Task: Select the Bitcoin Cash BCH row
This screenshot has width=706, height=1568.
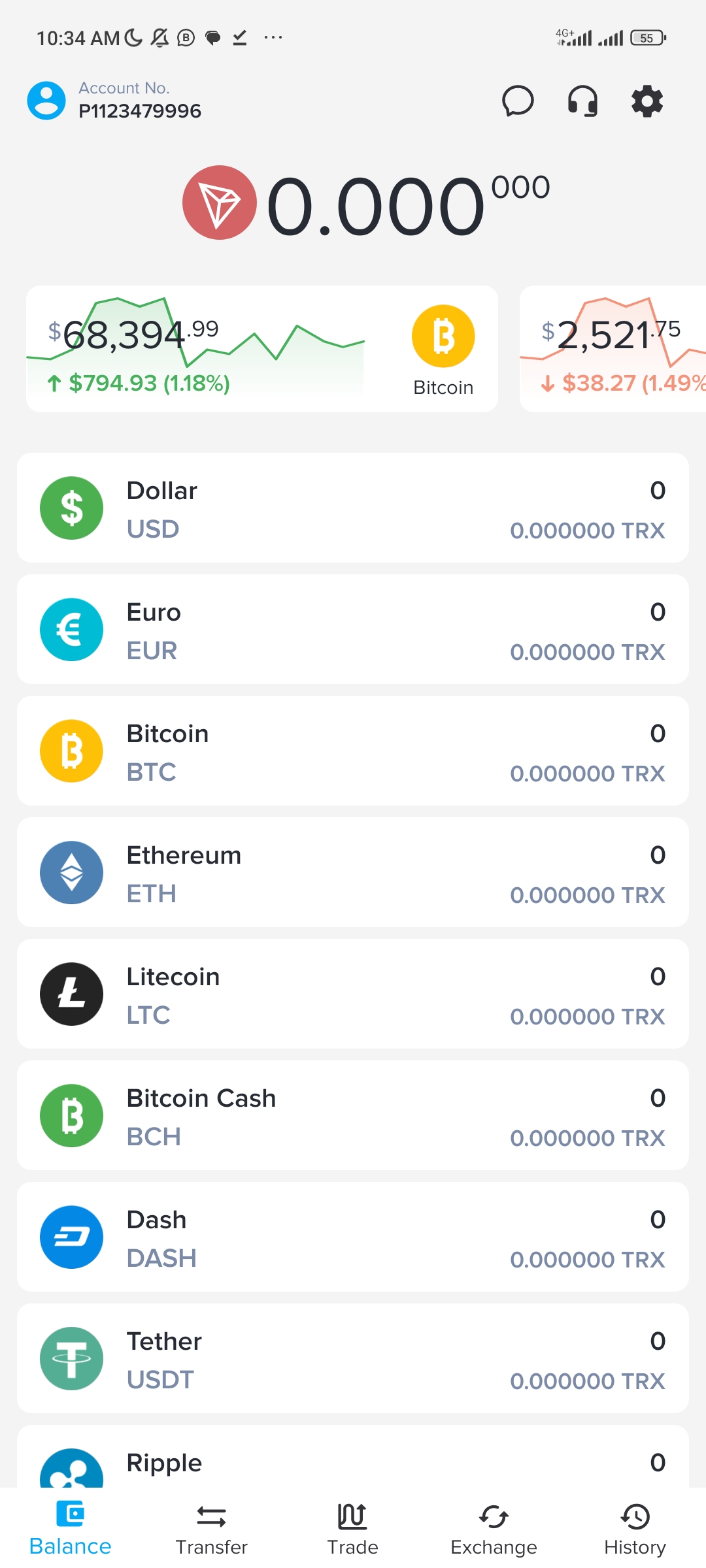Action: (x=353, y=1115)
